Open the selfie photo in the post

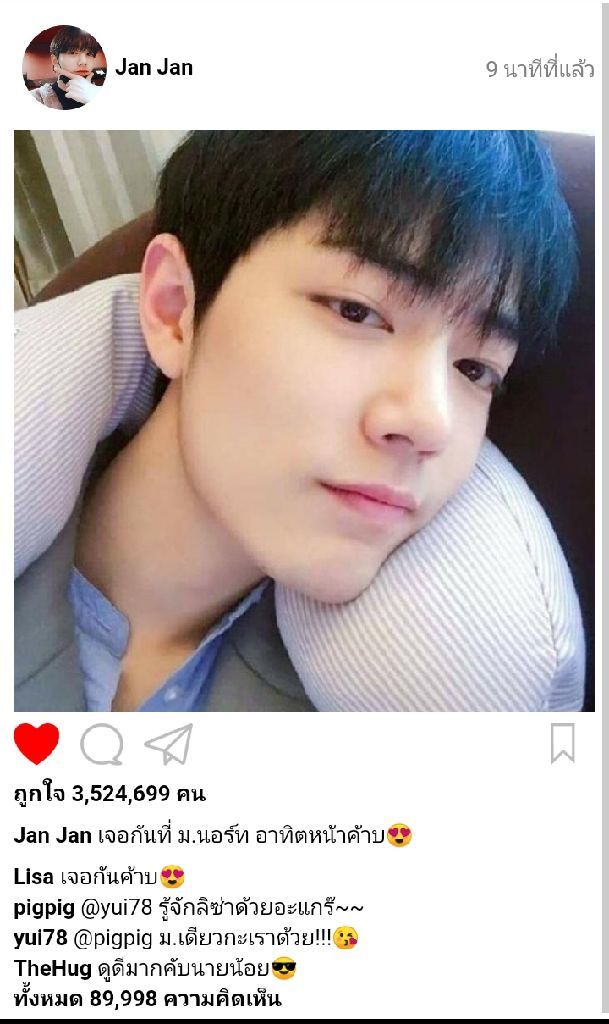point(304,420)
